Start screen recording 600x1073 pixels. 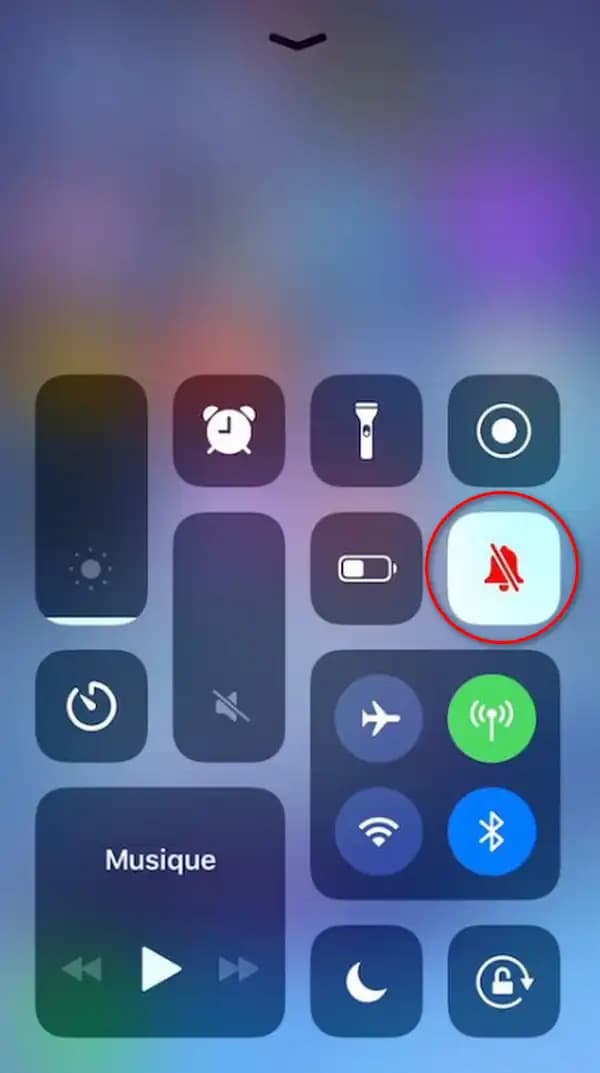503,431
